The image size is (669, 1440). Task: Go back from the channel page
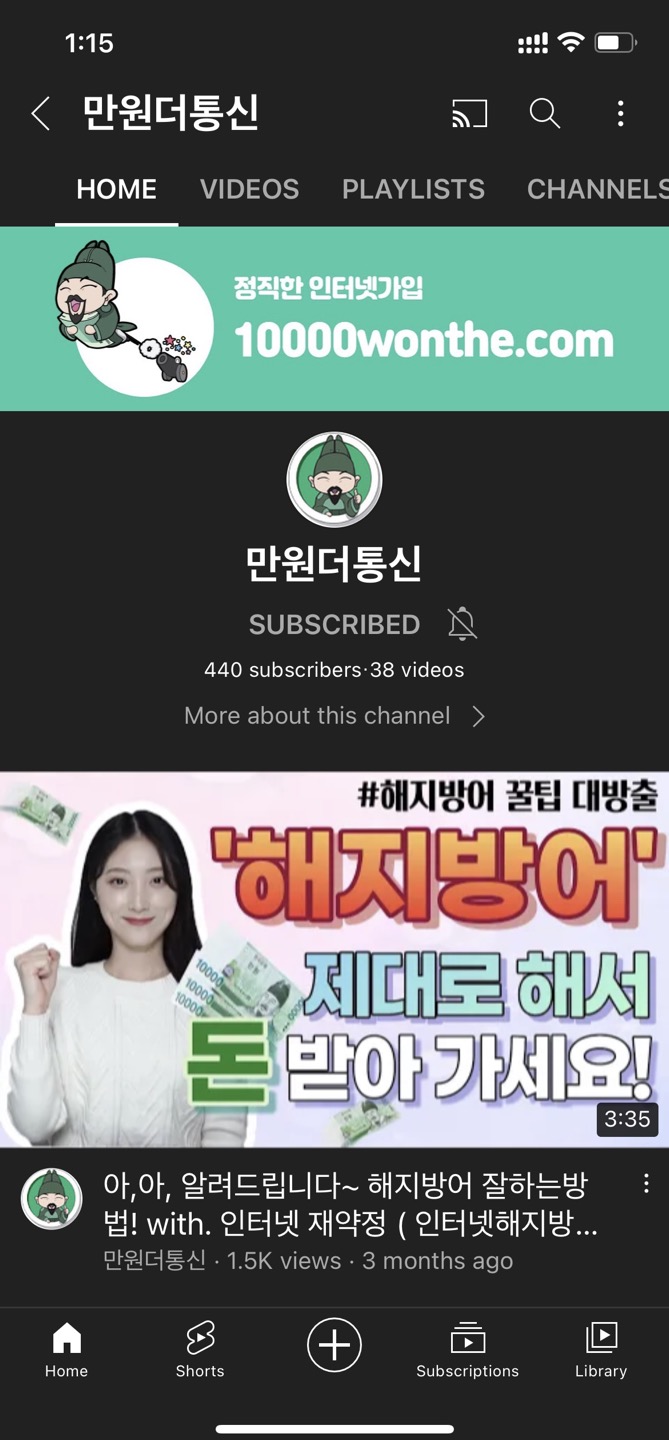(41, 114)
